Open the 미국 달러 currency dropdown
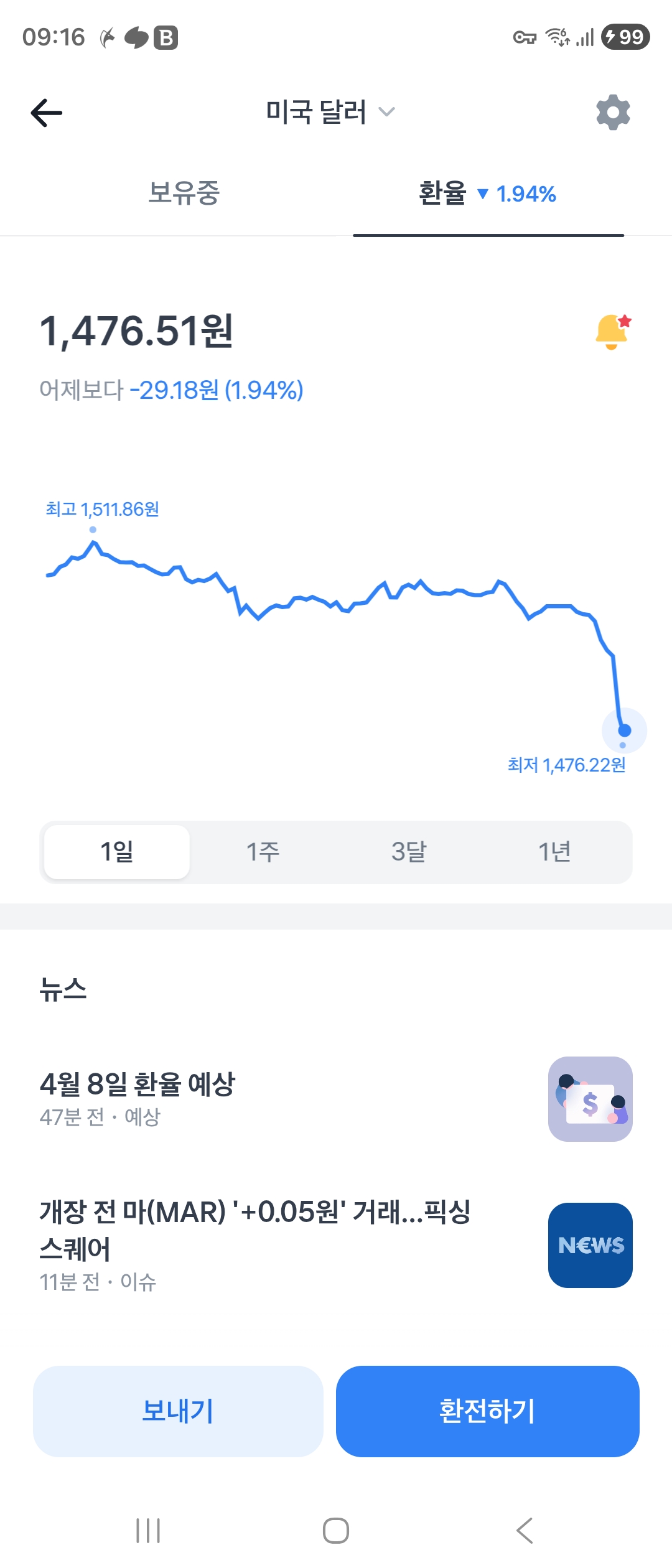 330,113
